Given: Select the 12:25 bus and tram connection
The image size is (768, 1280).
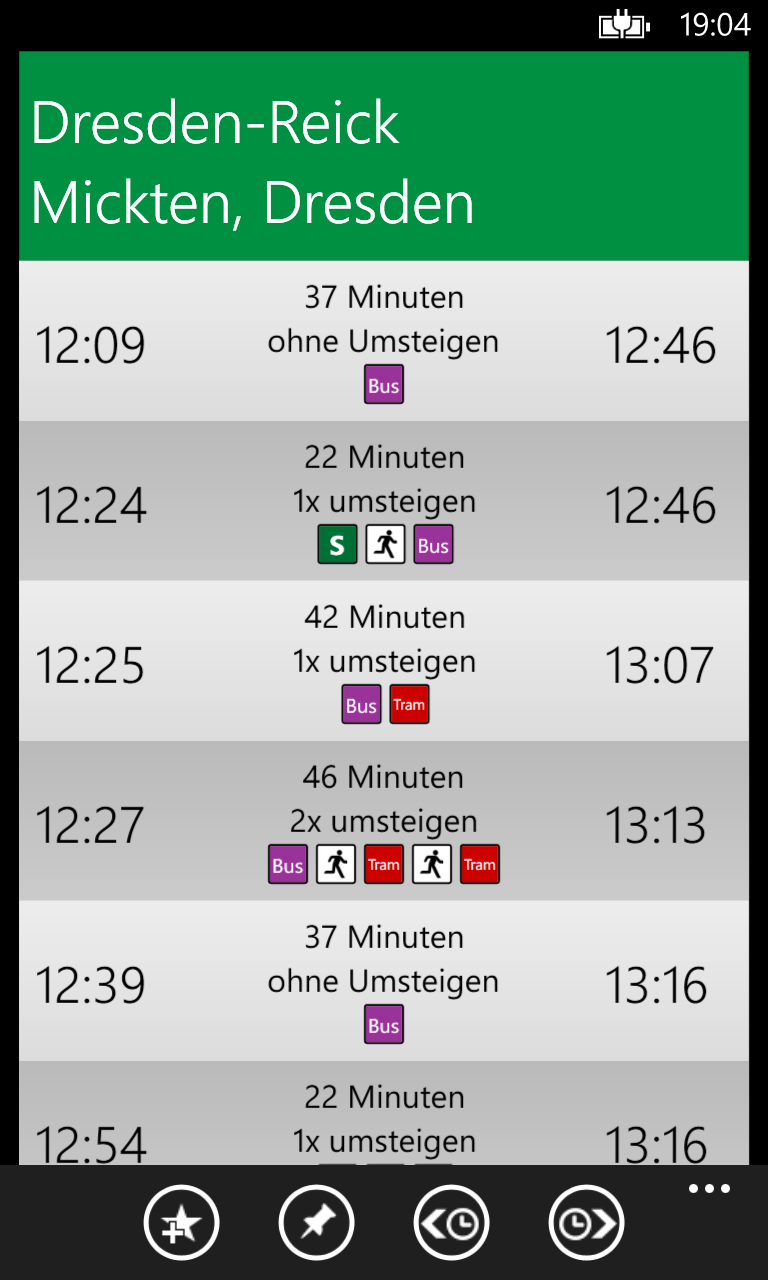Looking at the screenshot, I should point(384,661).
